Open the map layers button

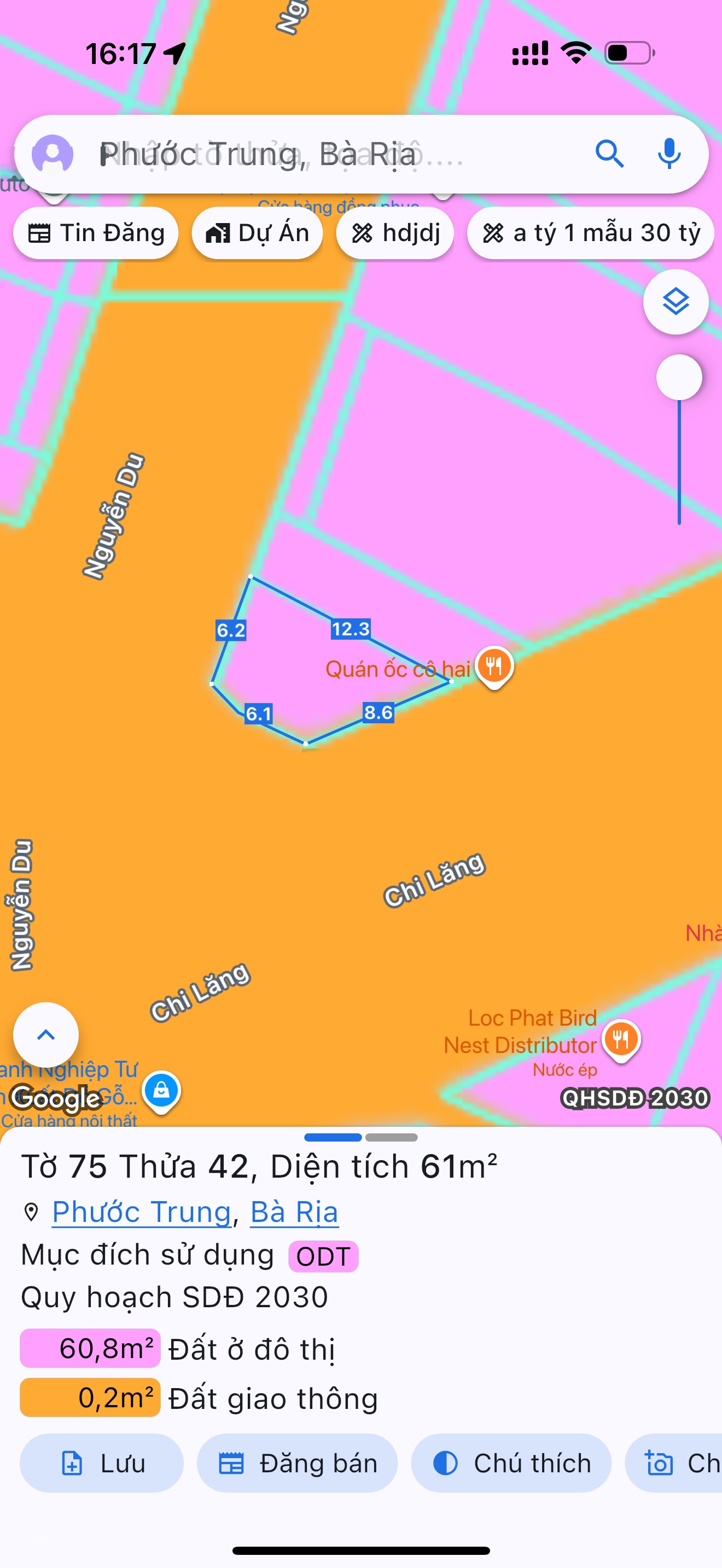[x=675, y=302]
